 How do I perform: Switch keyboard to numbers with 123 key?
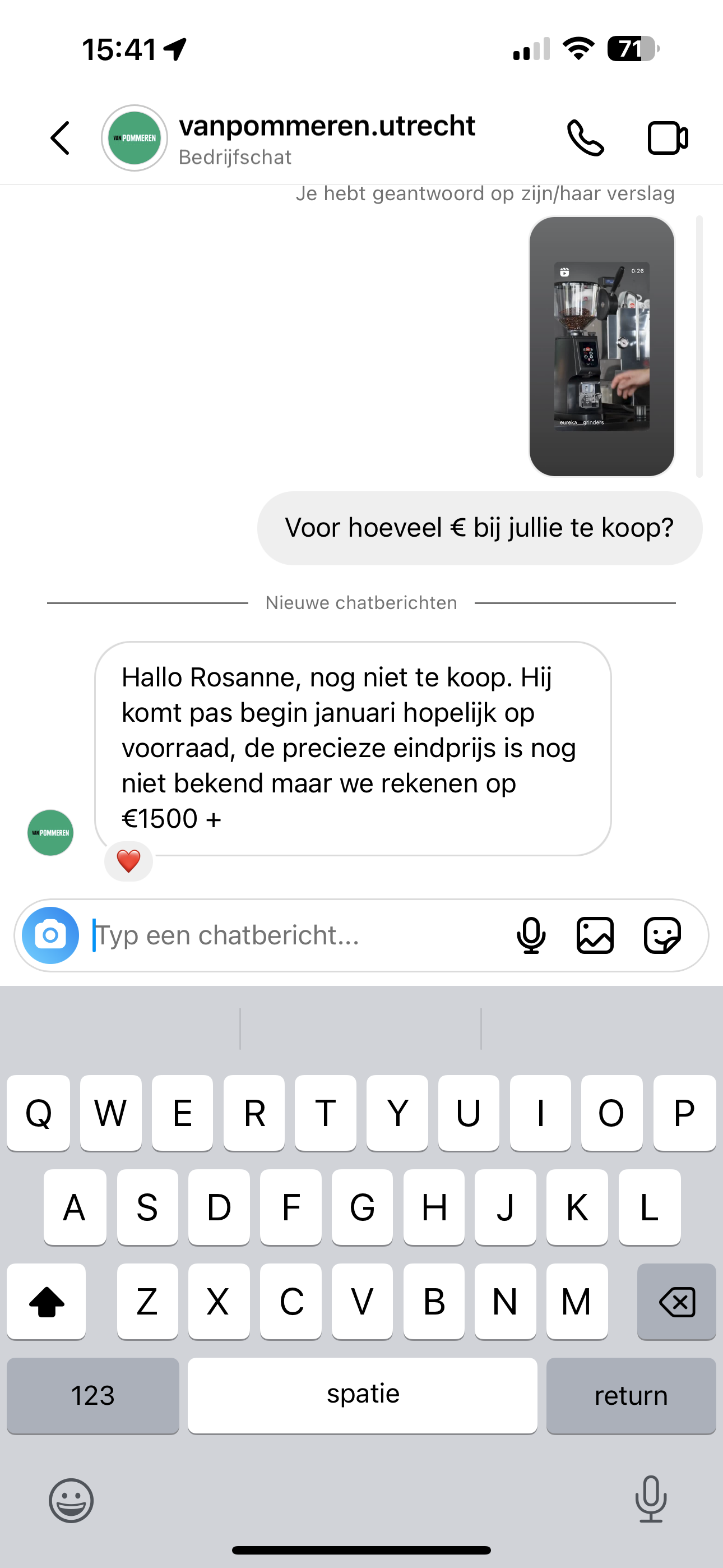[93, 1395]
